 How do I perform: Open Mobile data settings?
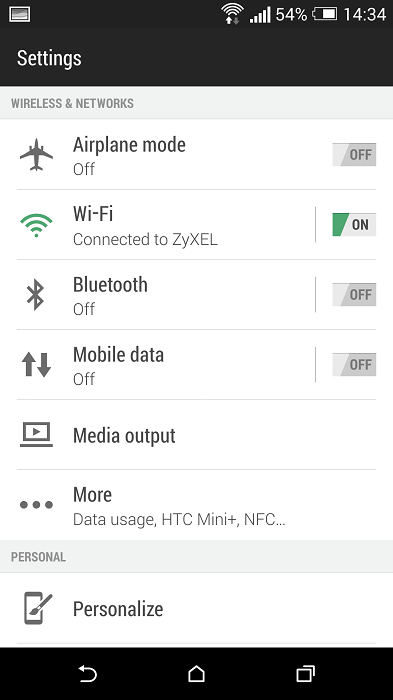(166, 365)
